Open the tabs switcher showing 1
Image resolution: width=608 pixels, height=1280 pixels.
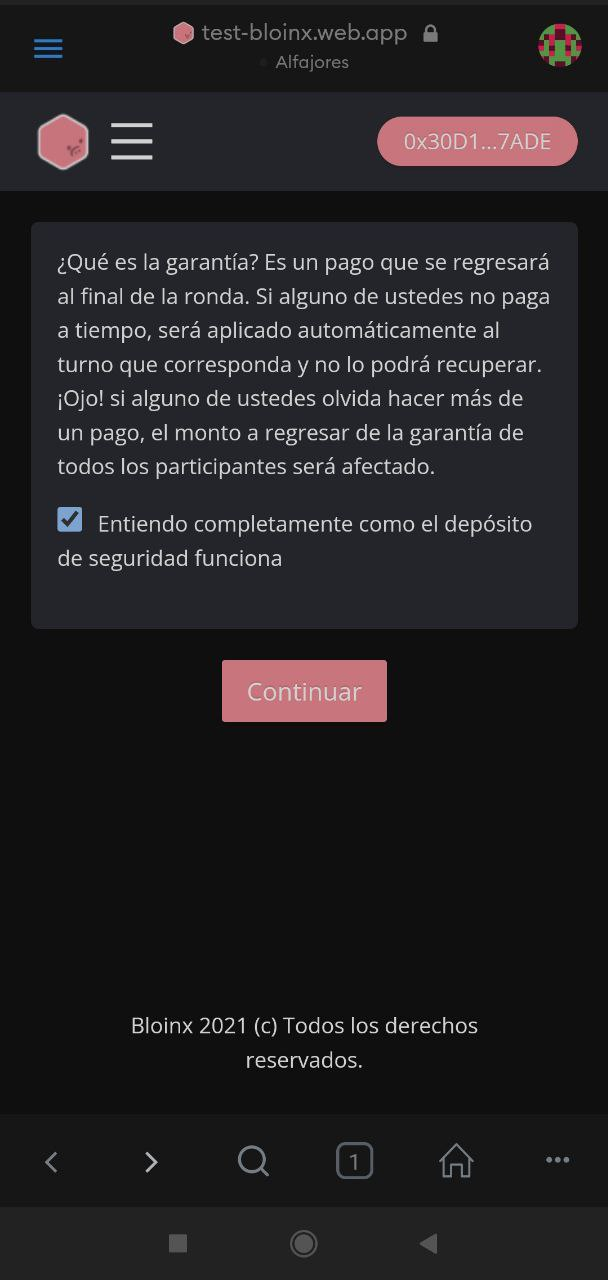coord(354,1161)
